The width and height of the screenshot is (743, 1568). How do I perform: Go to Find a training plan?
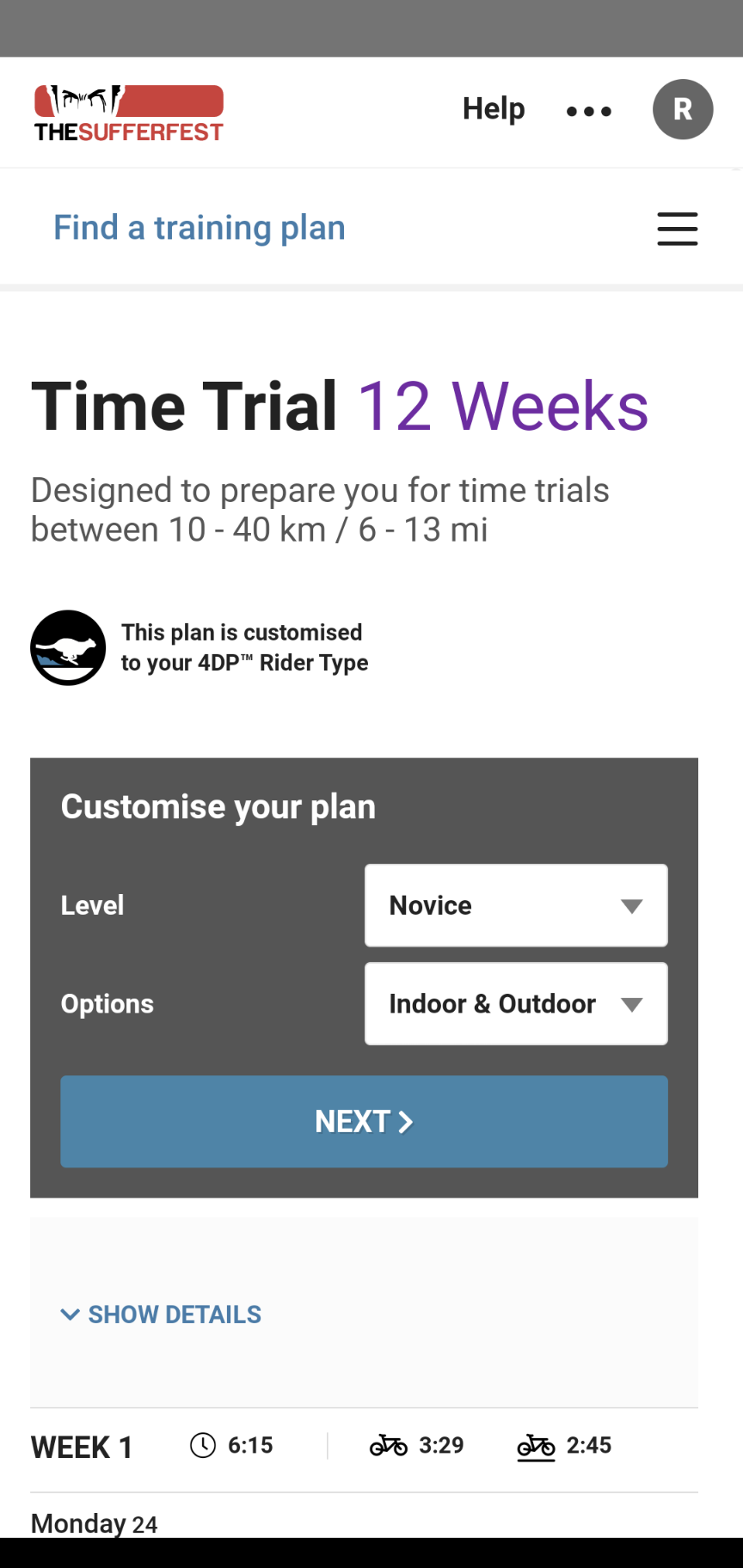(x=200, y=228)
